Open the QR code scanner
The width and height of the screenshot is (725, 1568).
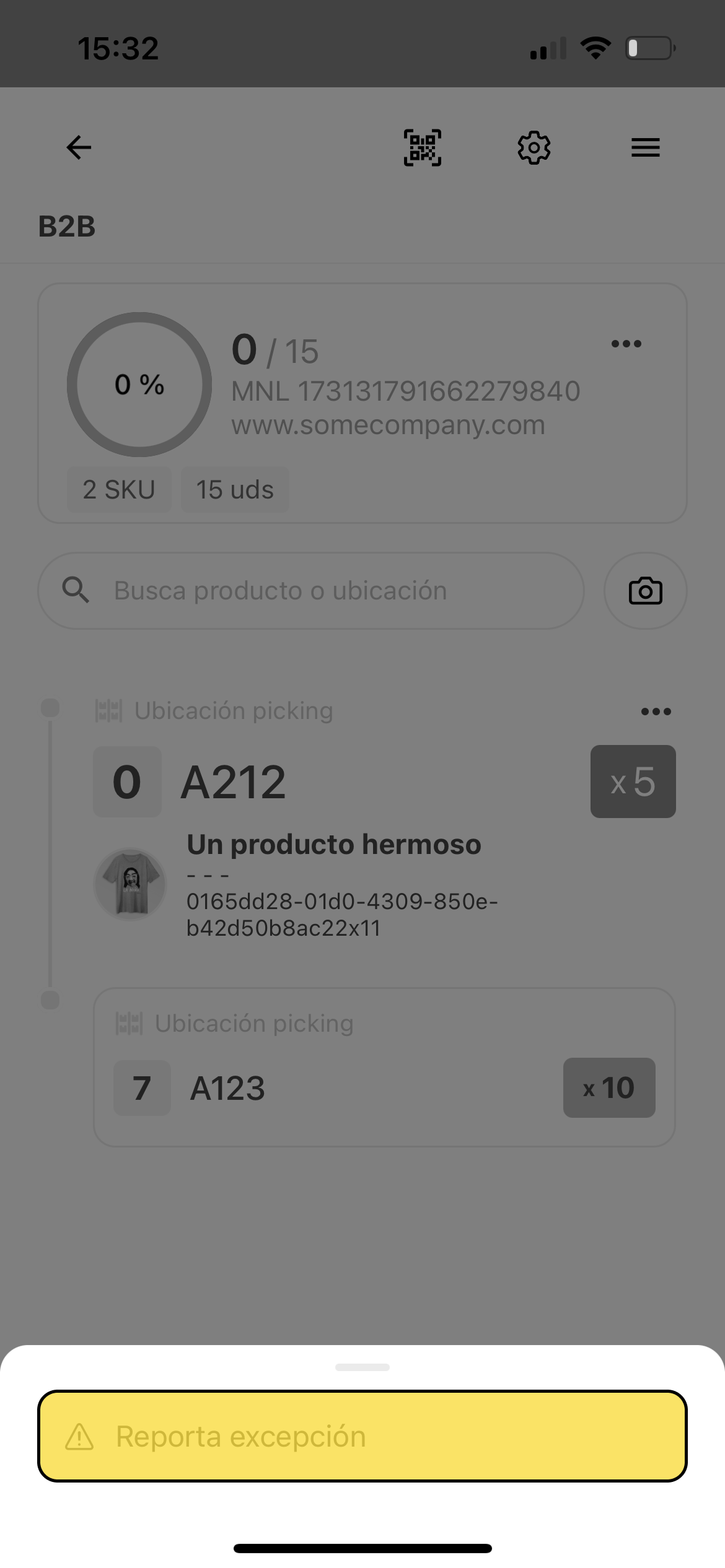pos(422,147)
